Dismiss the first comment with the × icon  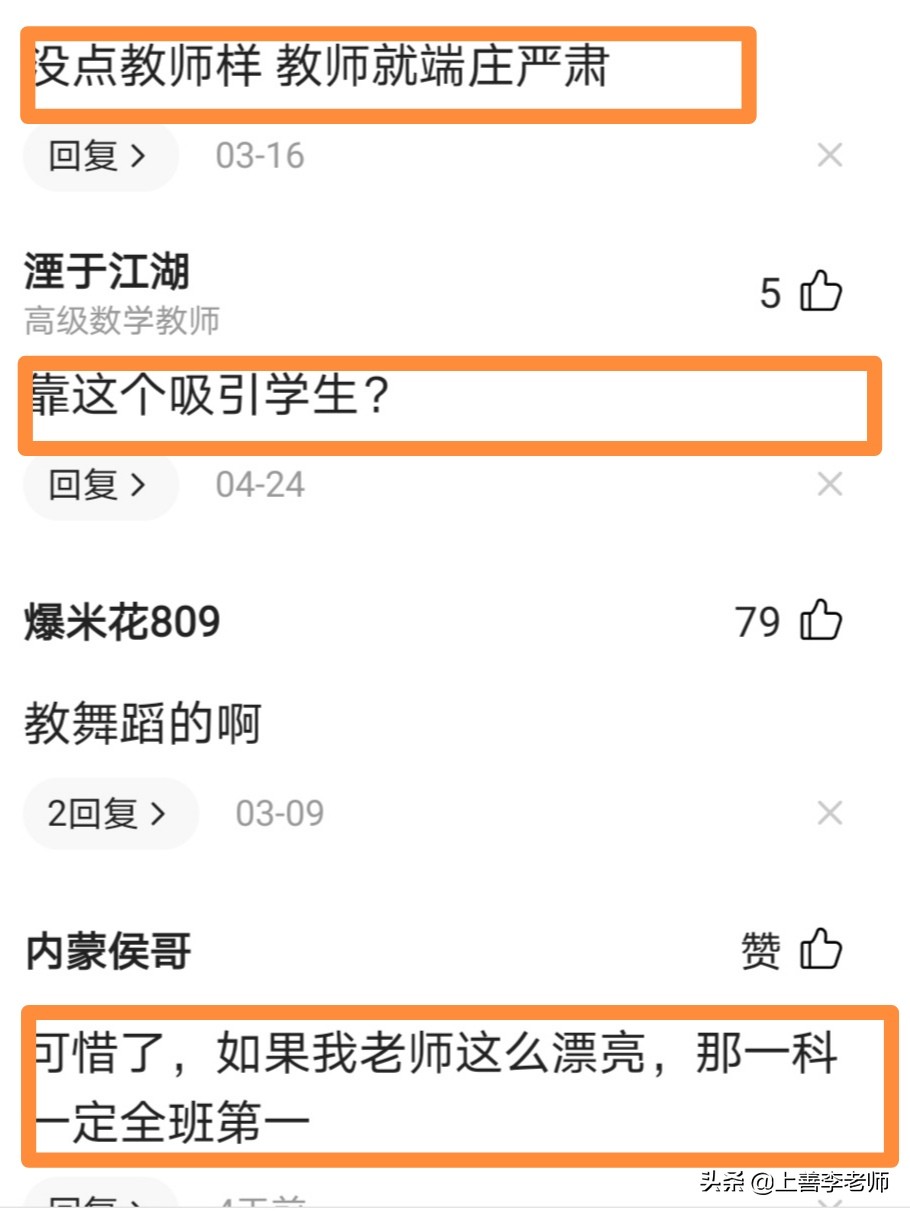pos(830,155)
